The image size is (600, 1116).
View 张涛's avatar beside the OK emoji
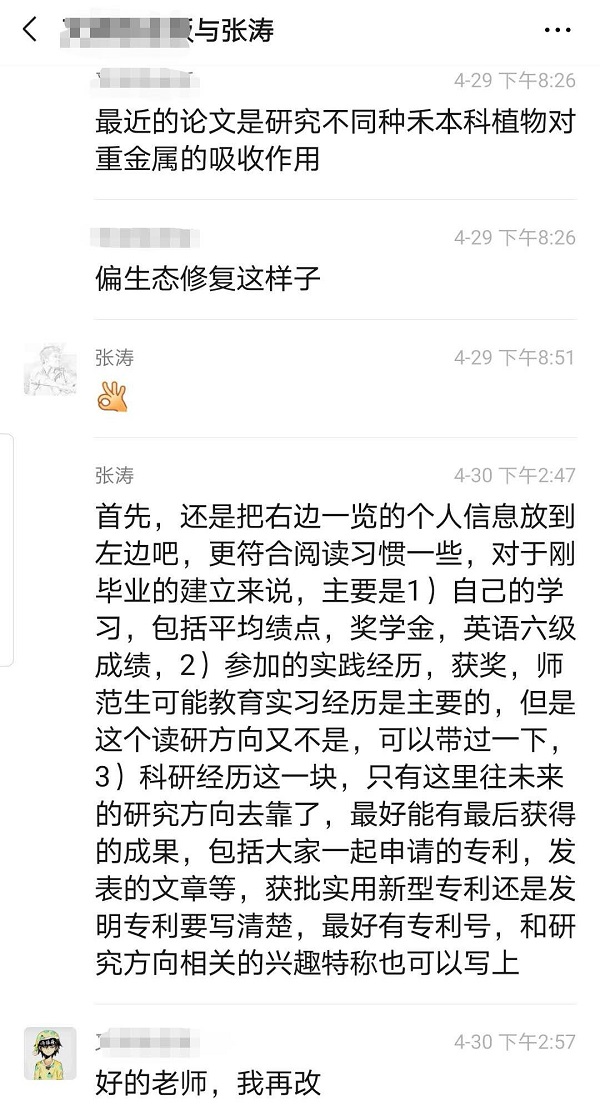(x=50, y=370)
